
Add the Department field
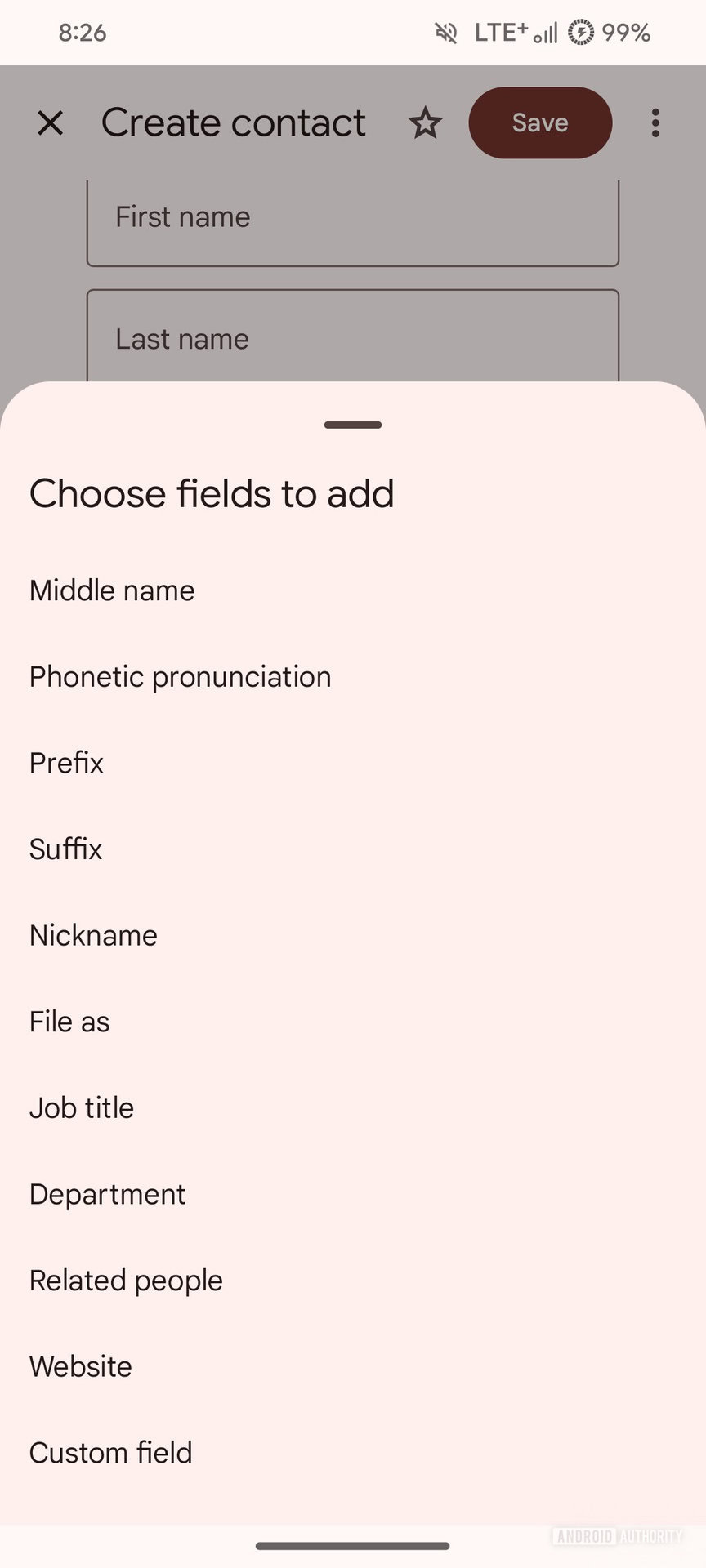[107, 1195]
